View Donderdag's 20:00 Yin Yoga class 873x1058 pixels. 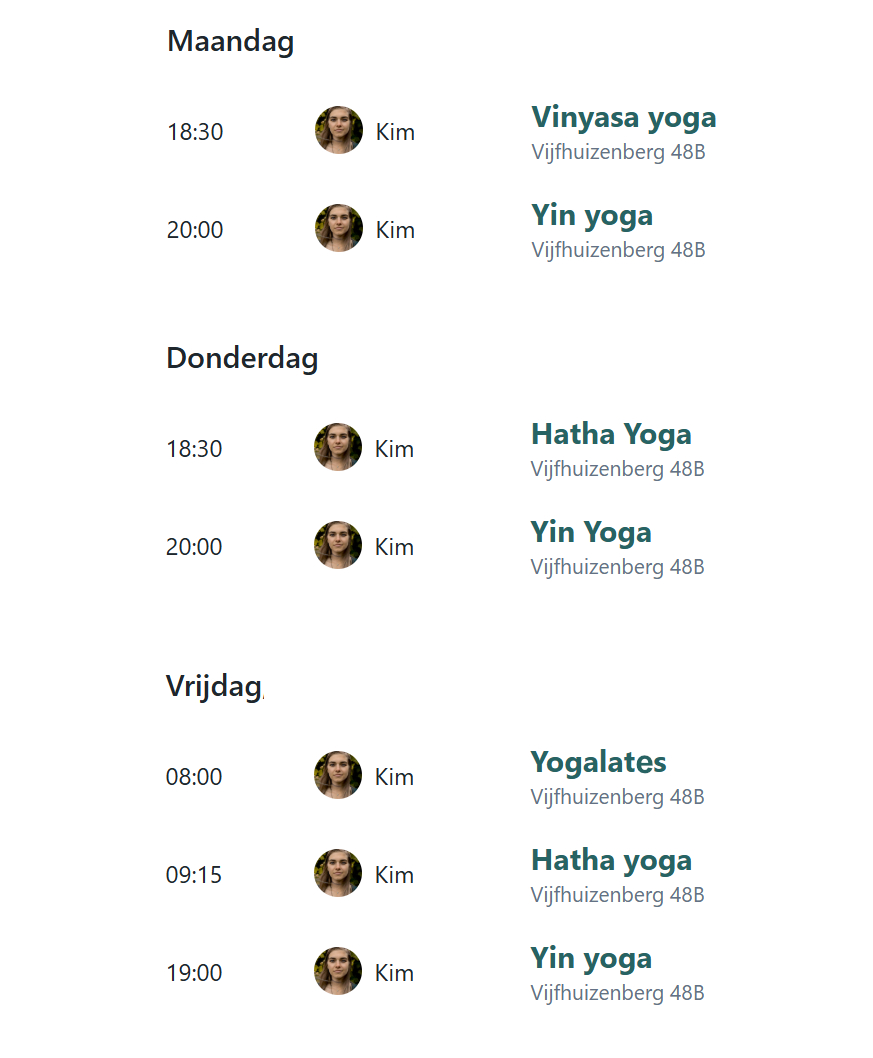(x=591, y=533)
